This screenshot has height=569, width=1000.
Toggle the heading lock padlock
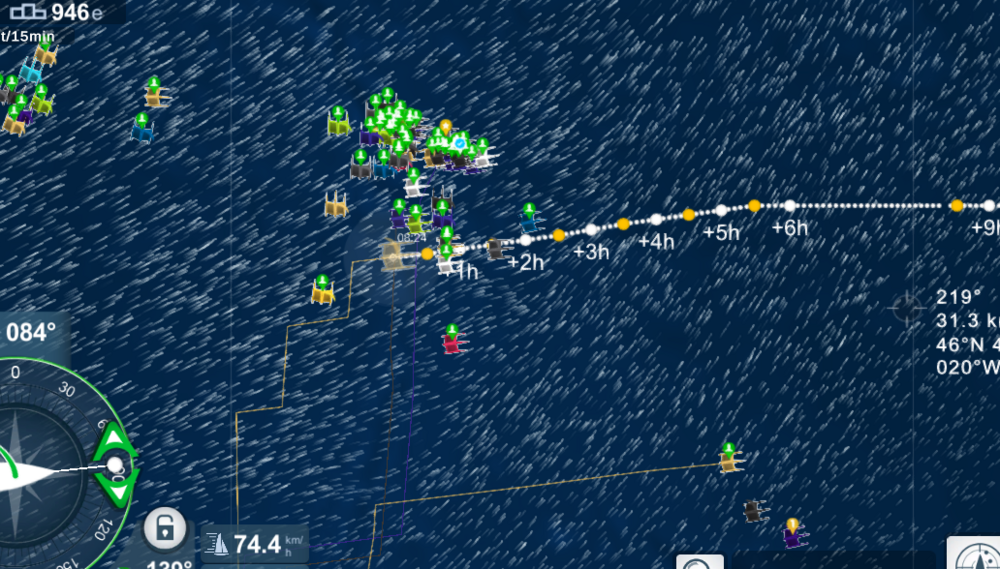click(165, 527)
